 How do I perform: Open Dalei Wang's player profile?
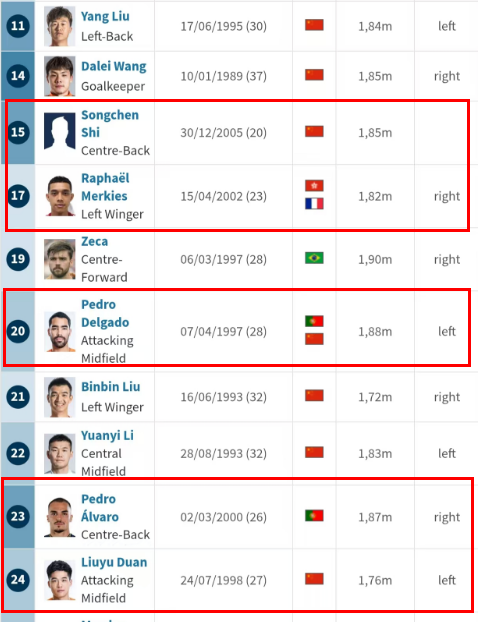click(113, 66)
